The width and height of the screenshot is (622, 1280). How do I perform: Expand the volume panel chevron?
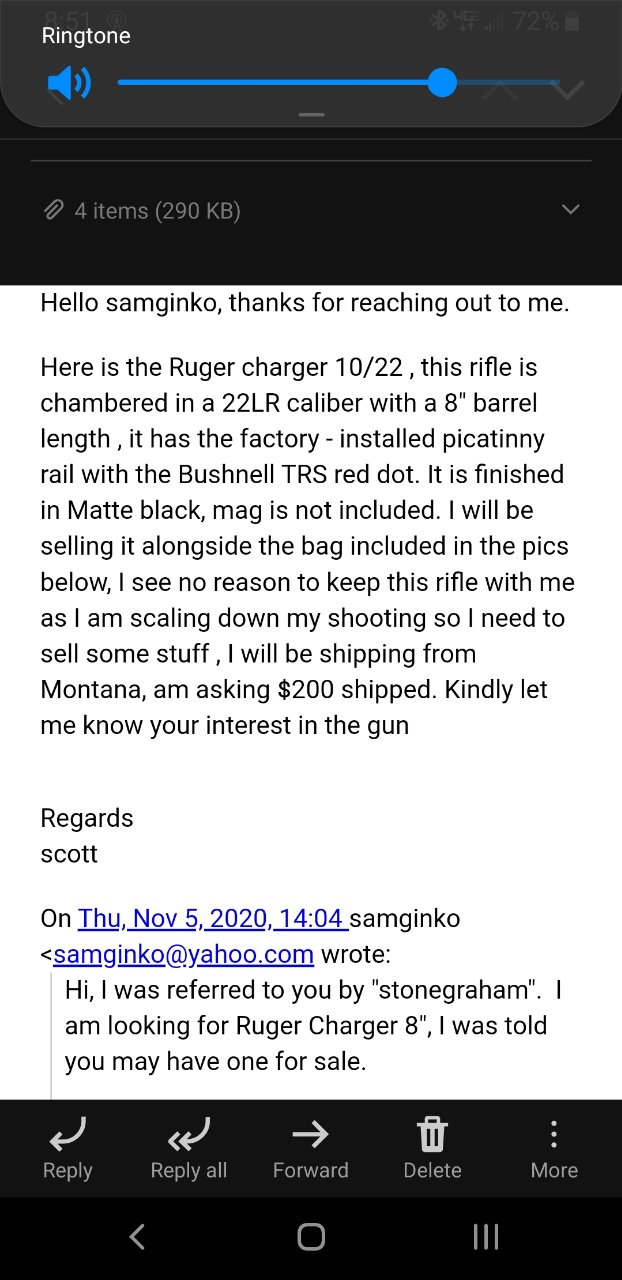[567, 91]
